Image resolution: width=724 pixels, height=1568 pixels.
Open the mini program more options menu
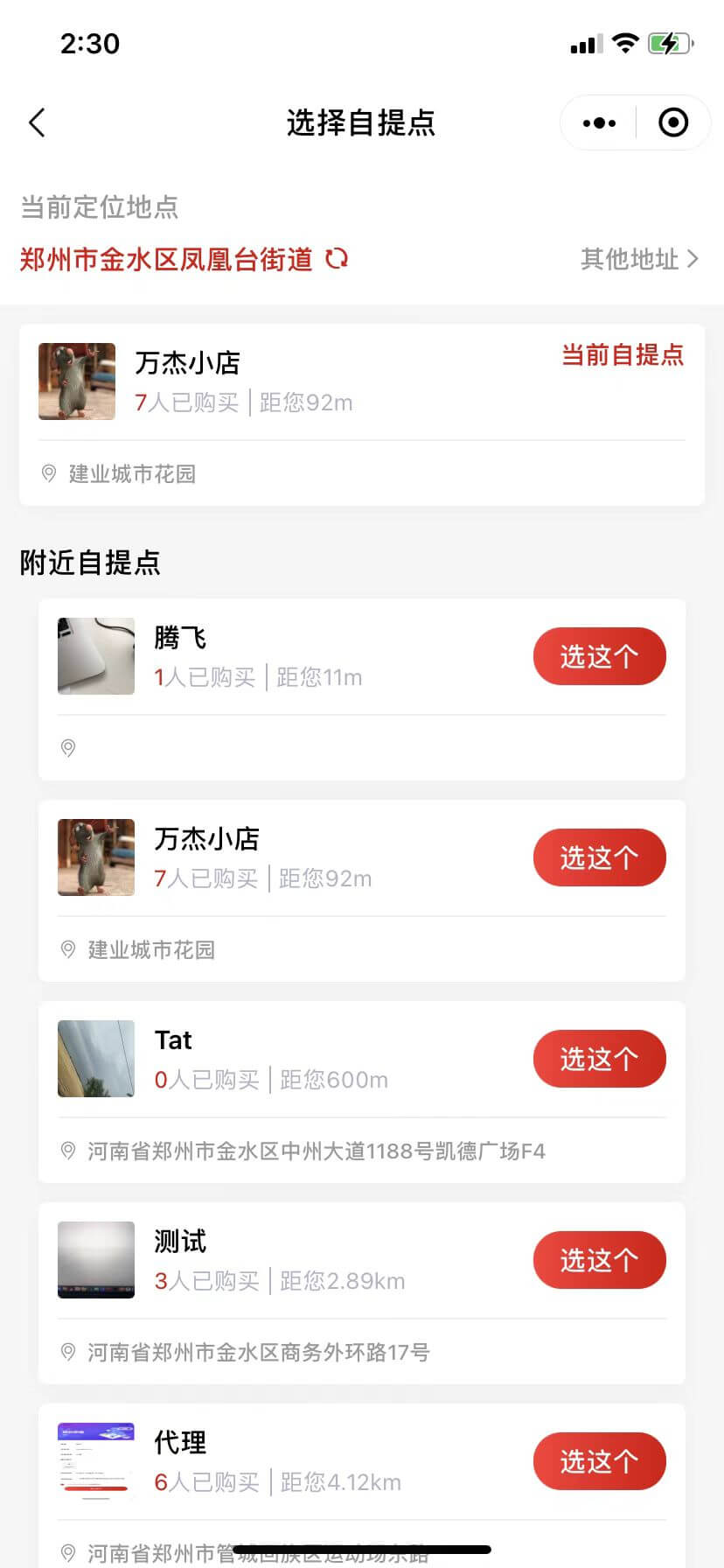point(599,122)
